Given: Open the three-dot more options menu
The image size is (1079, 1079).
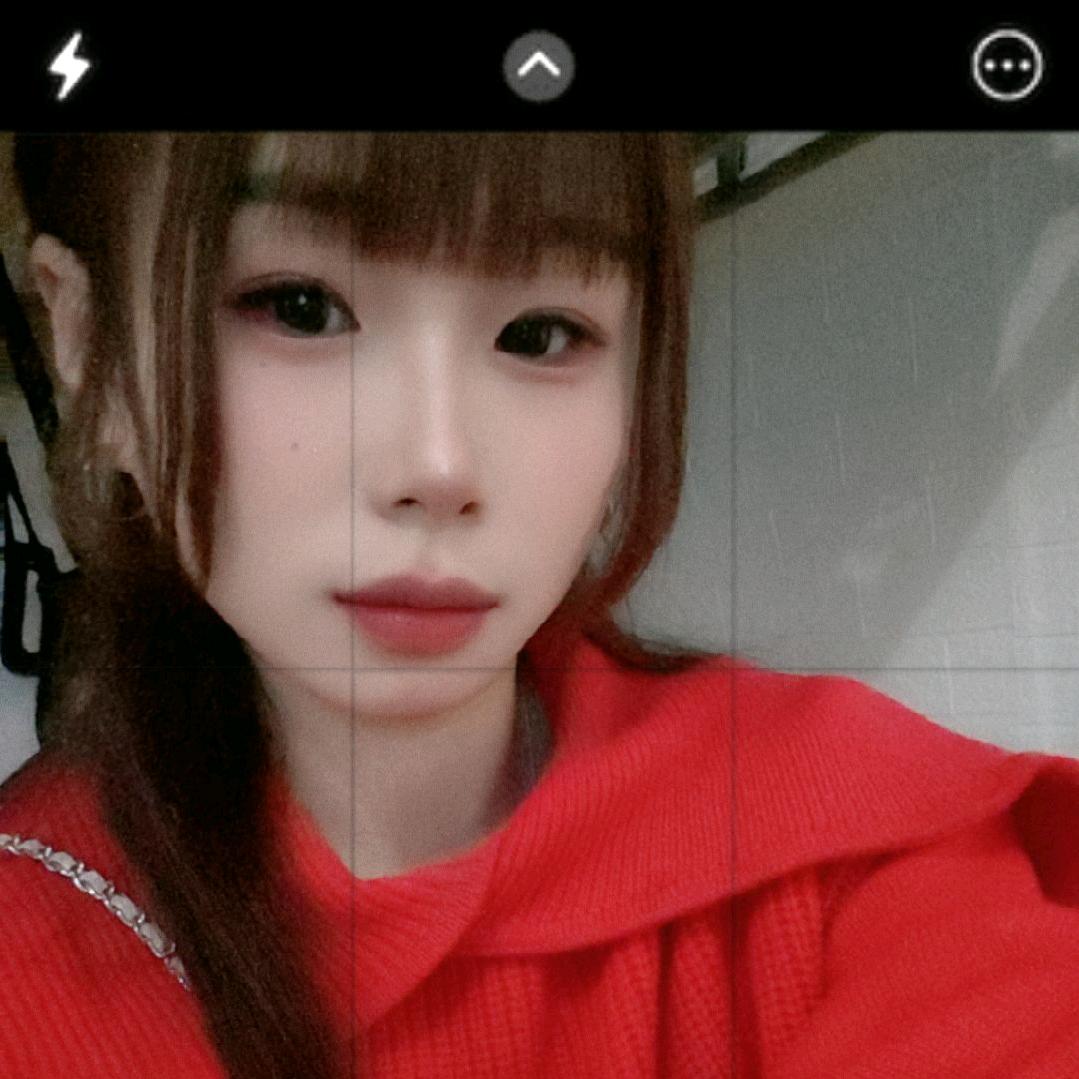Looking at the screenshot, I should click(x=1007, y=66).
